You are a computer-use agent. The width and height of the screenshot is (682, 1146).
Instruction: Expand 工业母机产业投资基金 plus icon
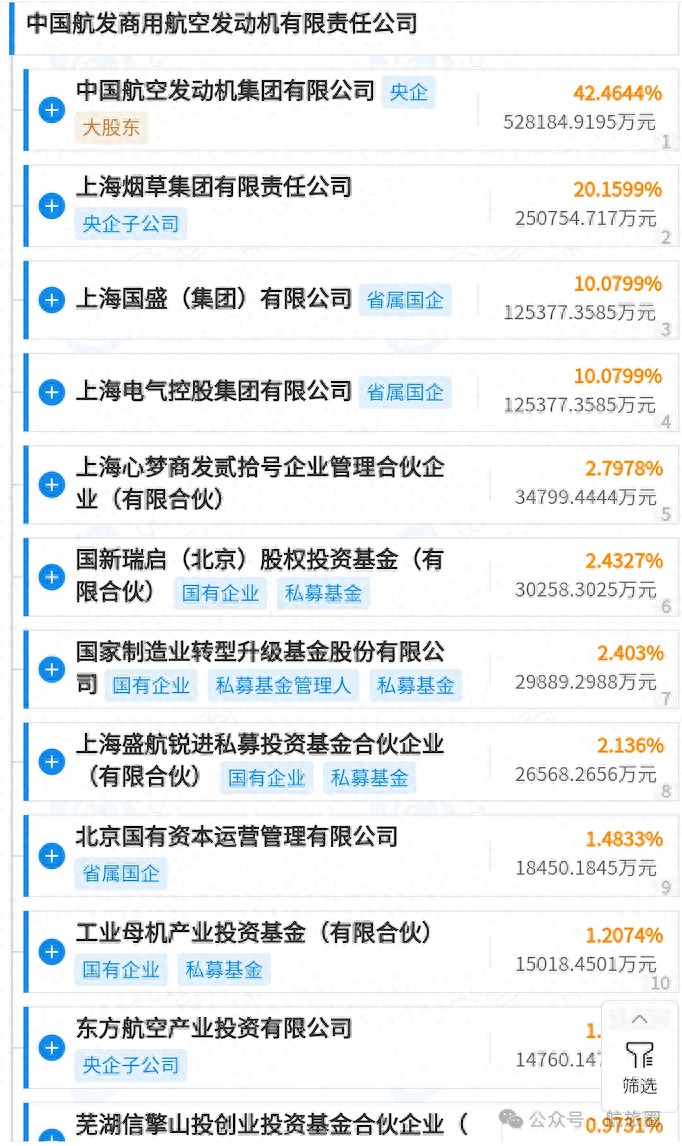coord(51,952)
